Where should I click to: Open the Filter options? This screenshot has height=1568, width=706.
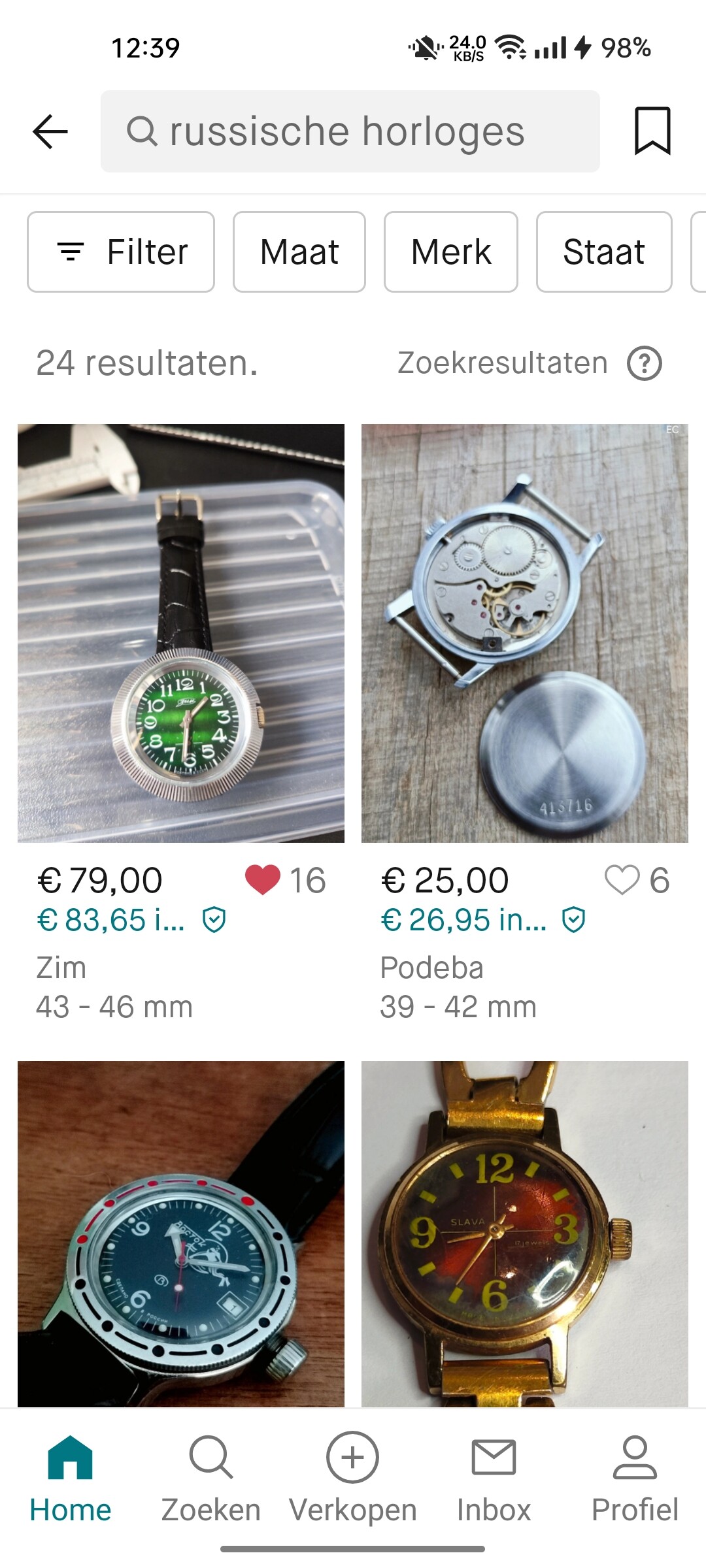121,252
